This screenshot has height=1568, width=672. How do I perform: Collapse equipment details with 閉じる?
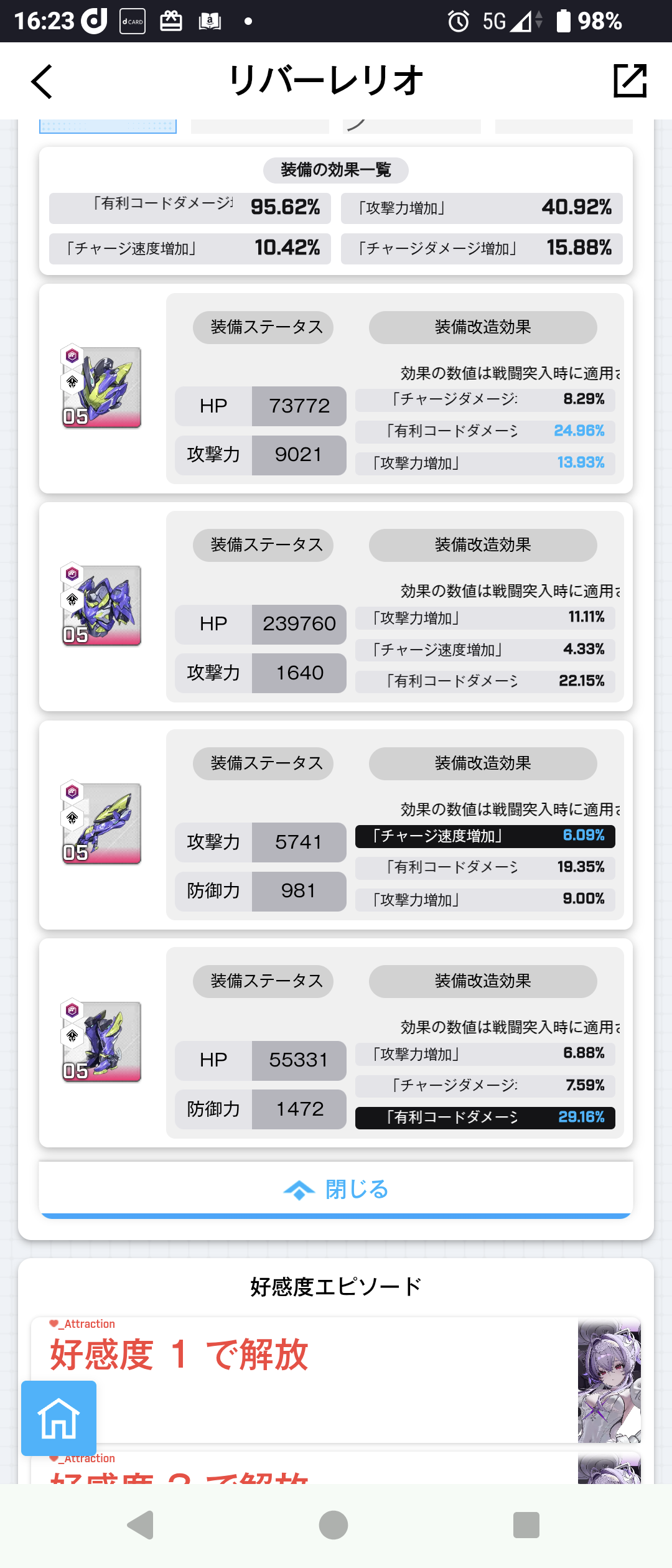336,1189
